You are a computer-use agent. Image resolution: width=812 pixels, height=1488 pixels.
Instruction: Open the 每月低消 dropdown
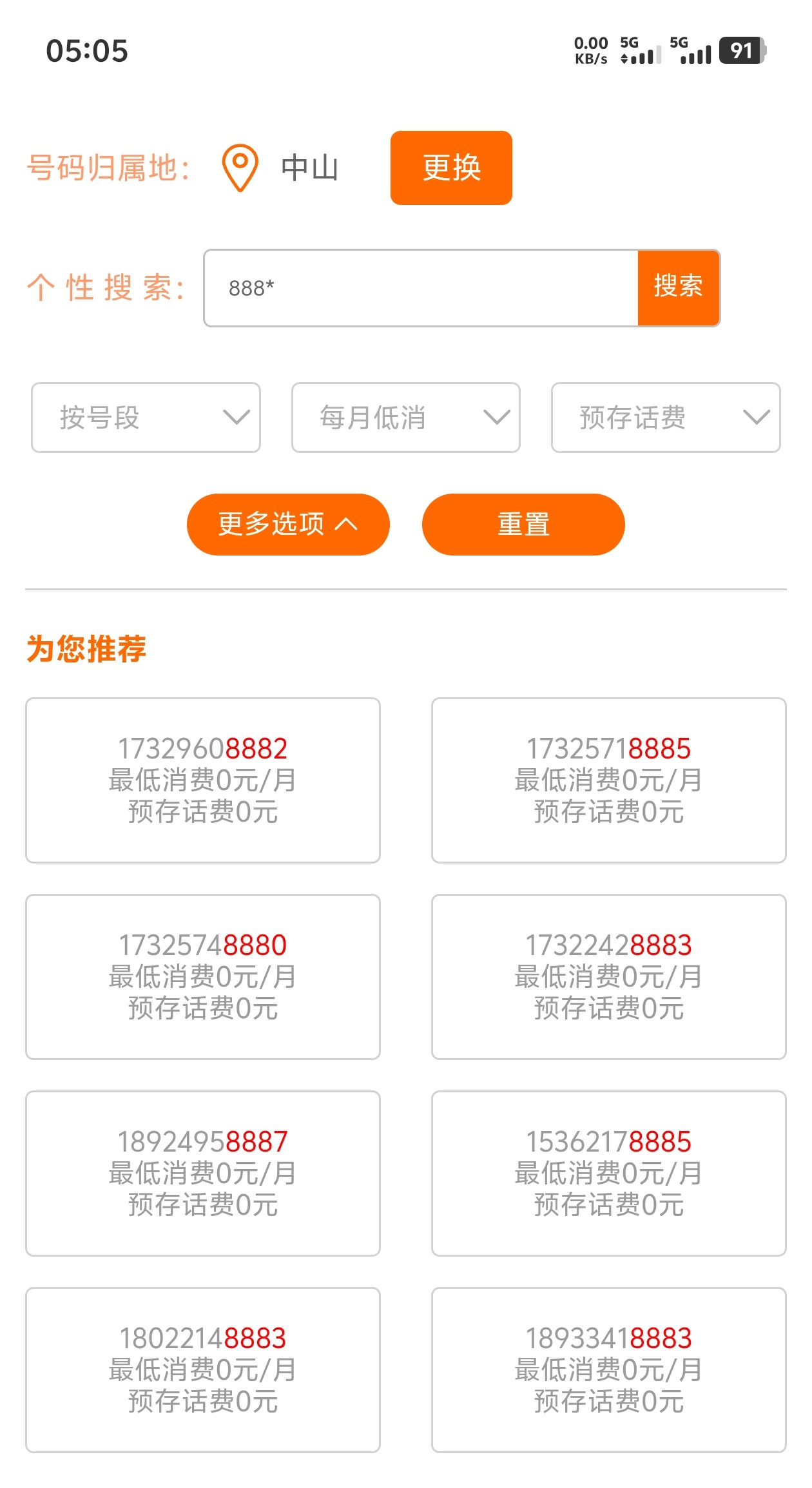pyautogui.click(x=405, y=418)
